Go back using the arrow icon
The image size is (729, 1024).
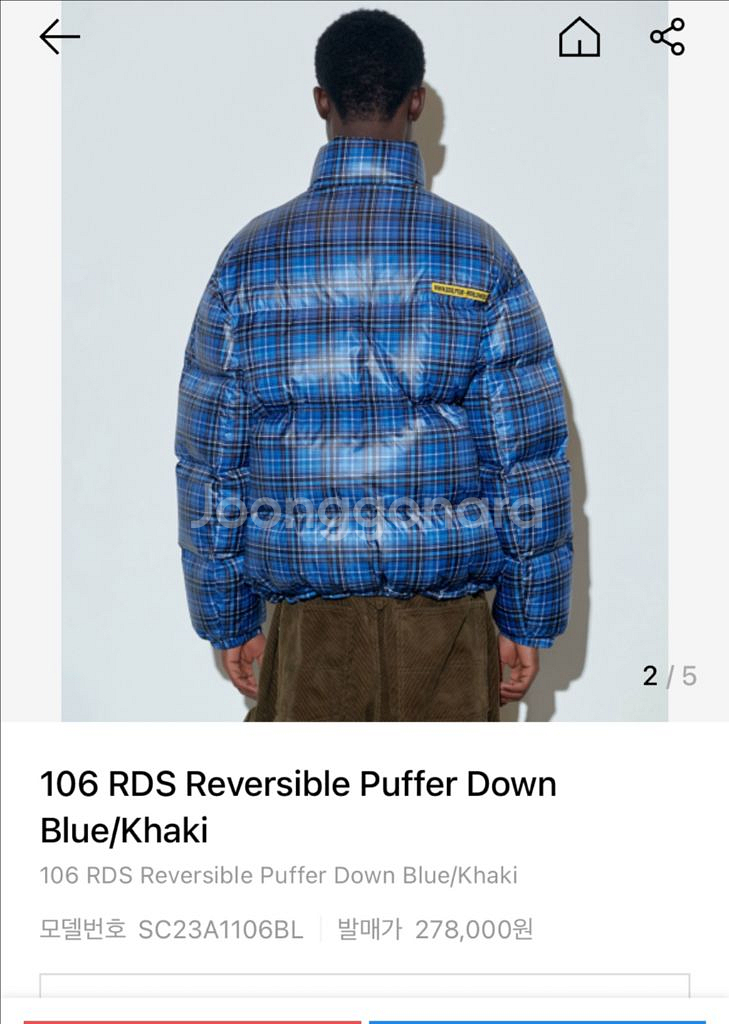pyautogui.click(x=59, y=37)
